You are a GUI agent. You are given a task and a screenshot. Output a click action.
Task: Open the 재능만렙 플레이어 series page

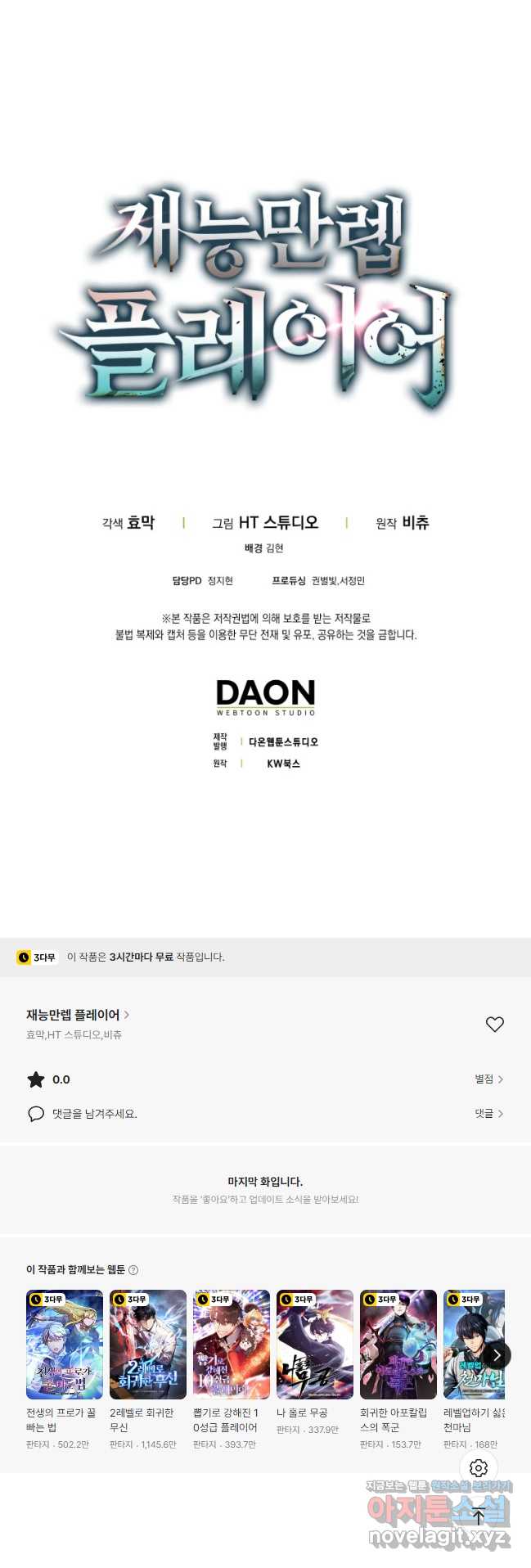[77, 1015]
